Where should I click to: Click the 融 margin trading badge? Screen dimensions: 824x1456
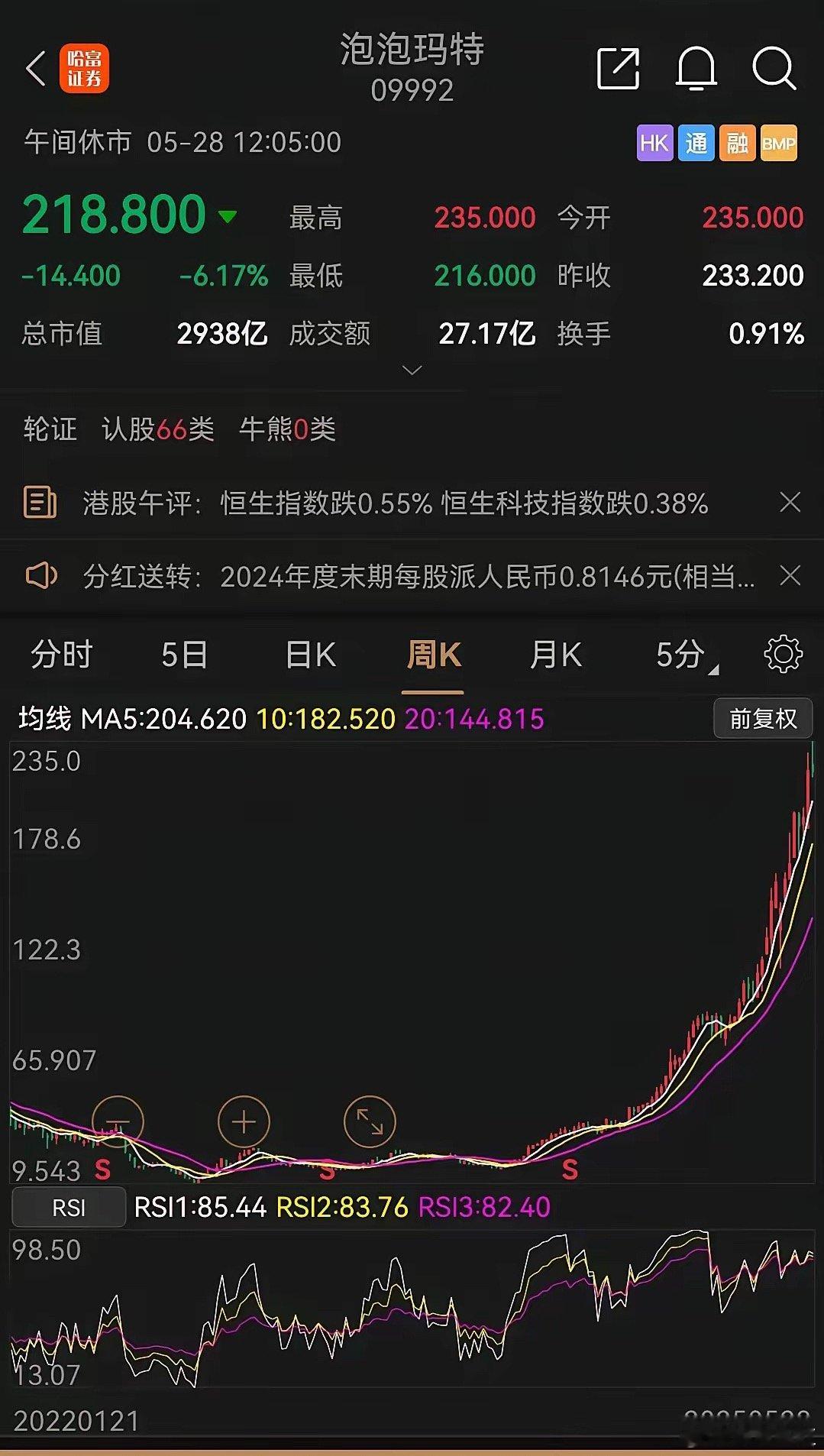pyautogui.click(x=735, y=142)
